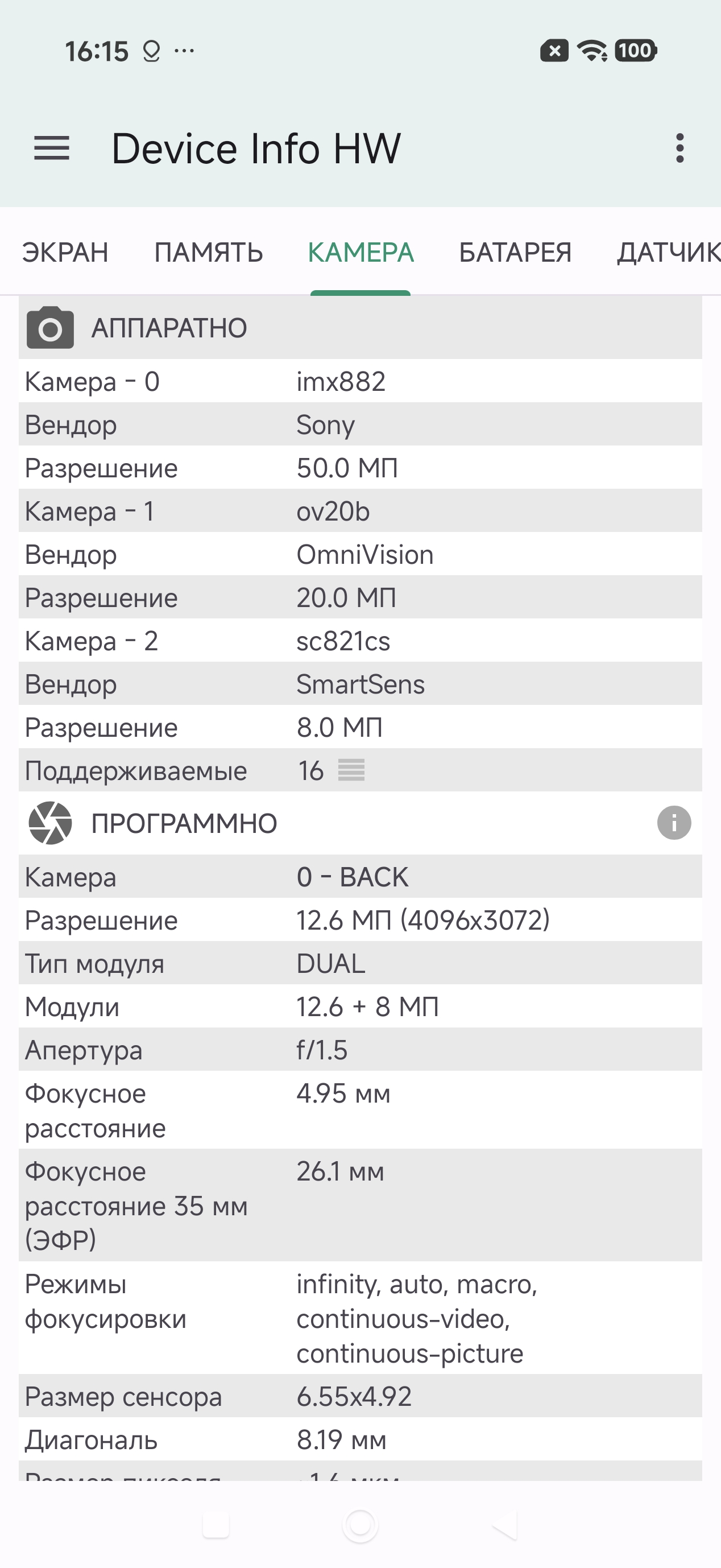Viewport: 721px width, 1568px height.
Task: Change the selected camera 0 - BACK
Action: (353, 877)
